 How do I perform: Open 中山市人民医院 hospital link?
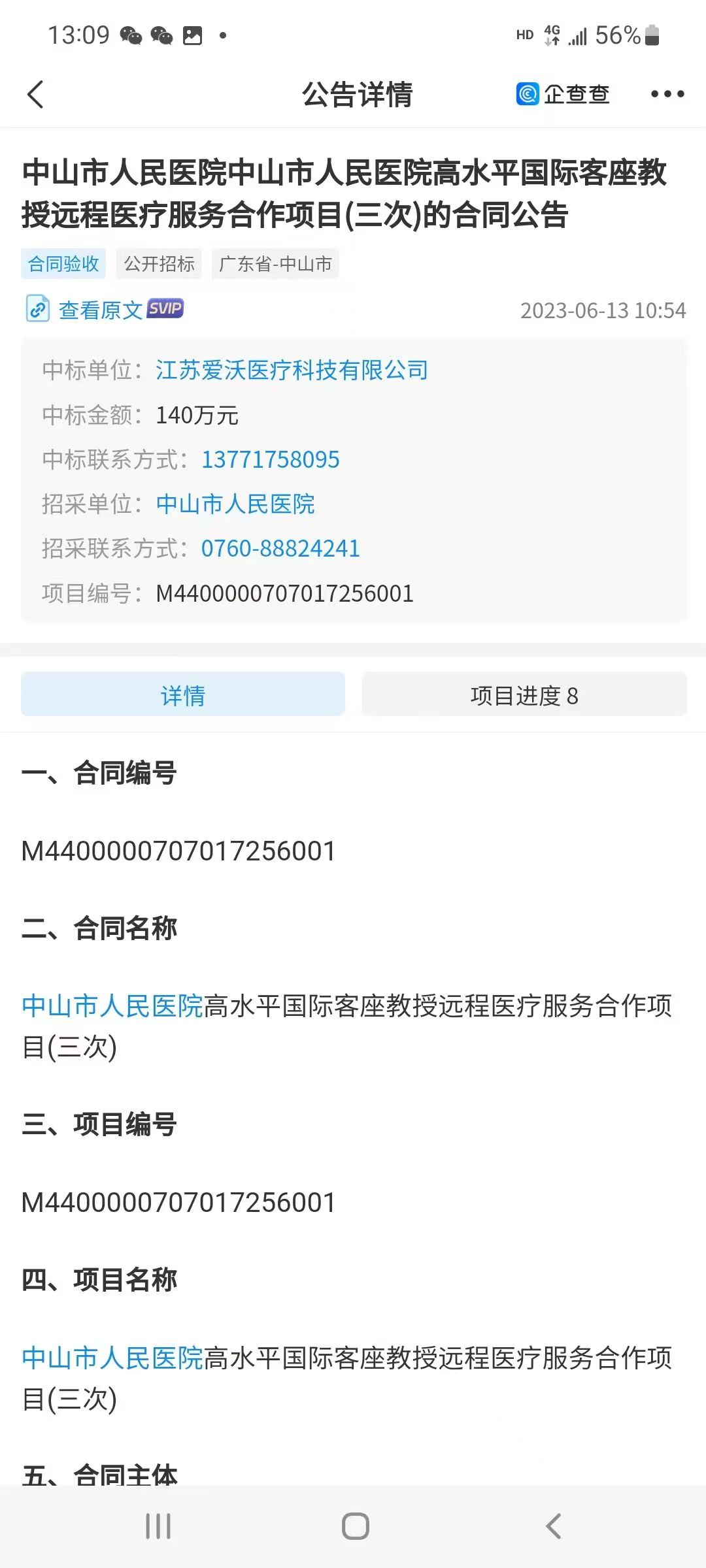pyautogui.click(x=235, y=504)
